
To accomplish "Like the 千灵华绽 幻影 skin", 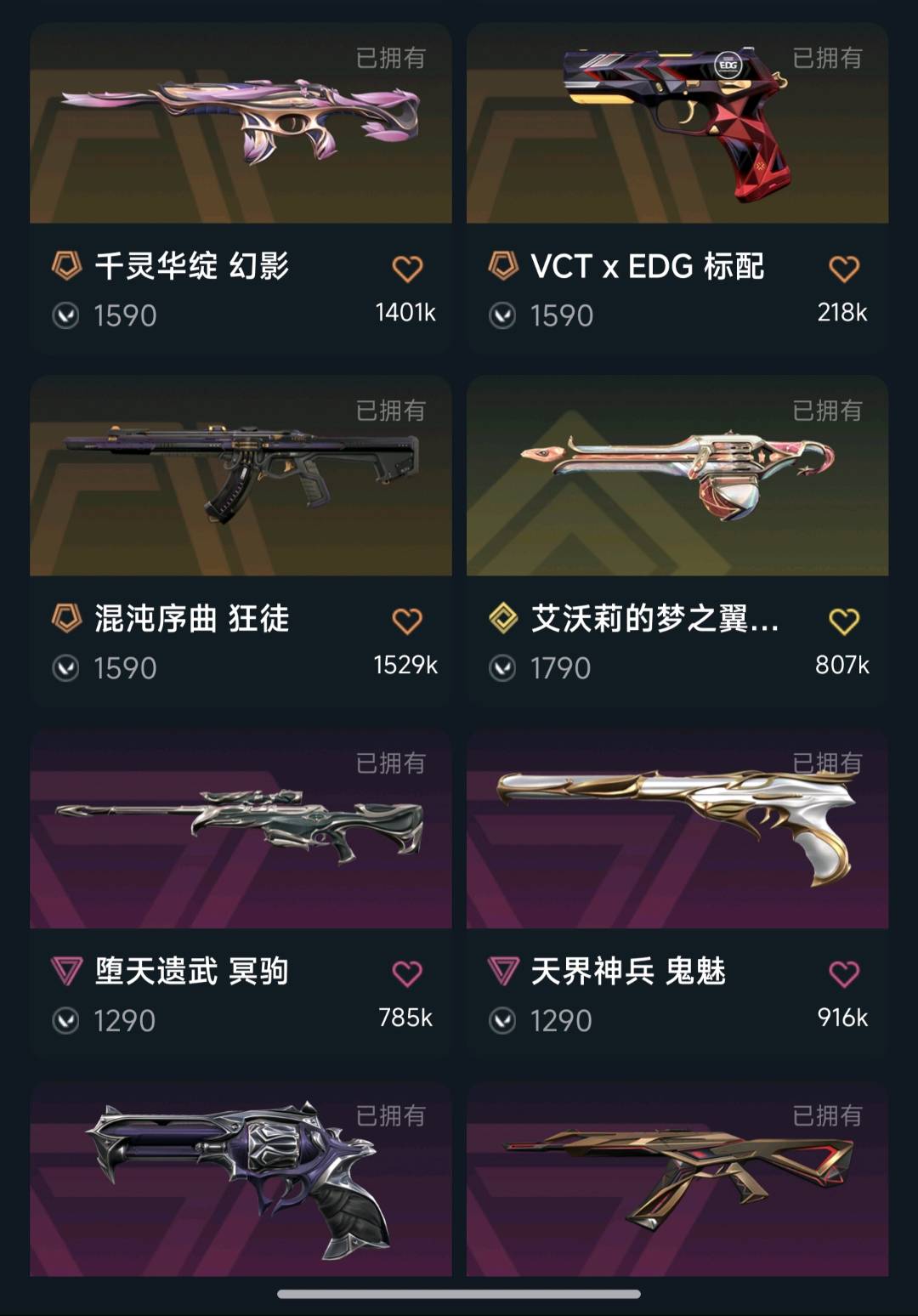I will (x=407, y=269).
